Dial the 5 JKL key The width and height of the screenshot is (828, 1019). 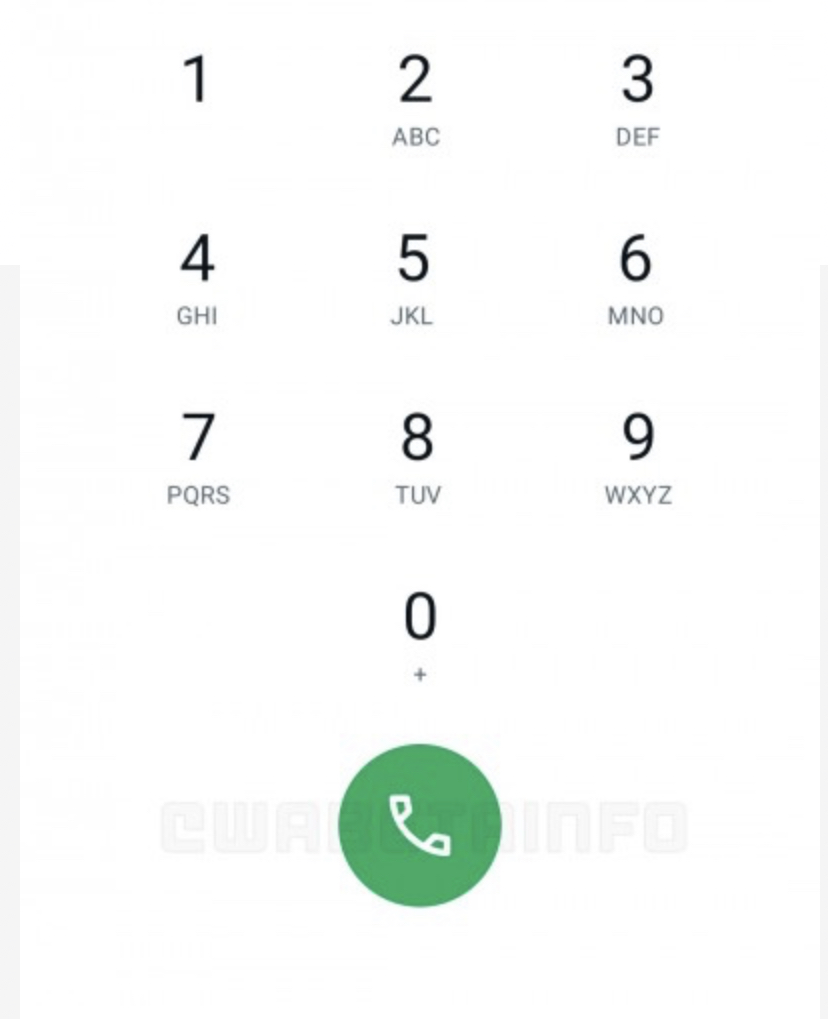tap(413, 277)
